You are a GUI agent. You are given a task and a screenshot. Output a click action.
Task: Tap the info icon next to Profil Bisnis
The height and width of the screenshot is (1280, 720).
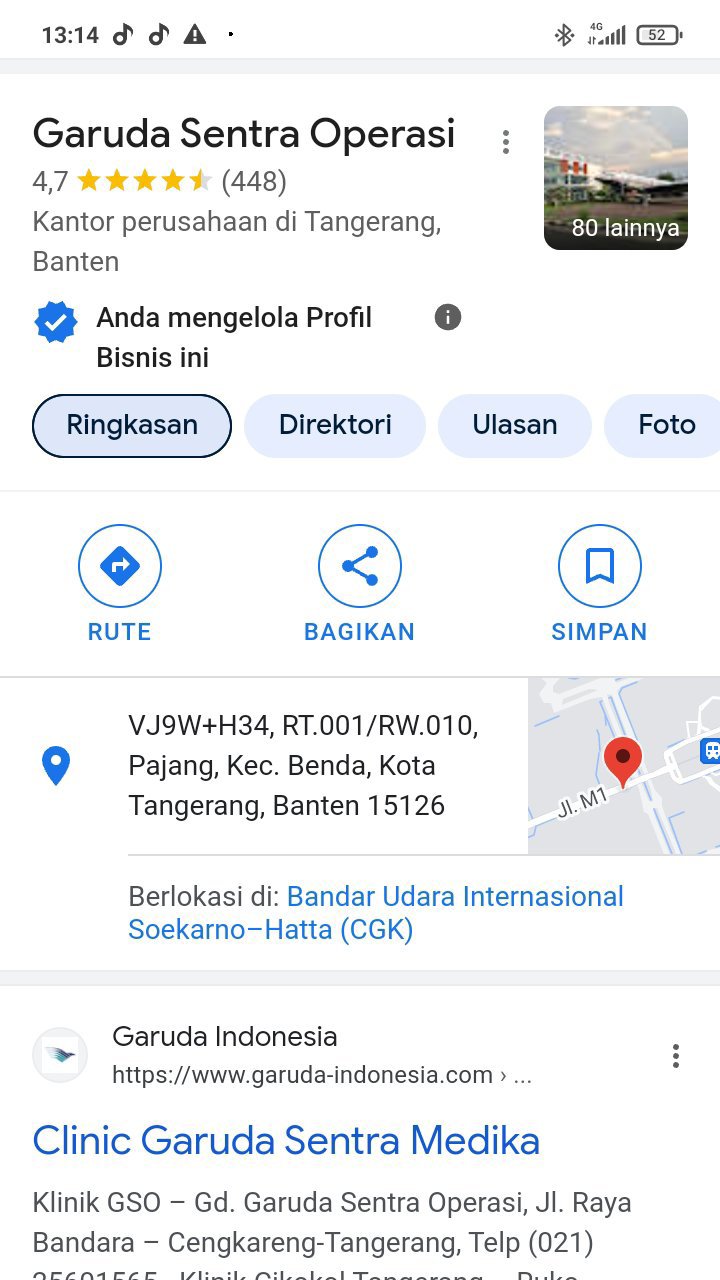point(448,318)
